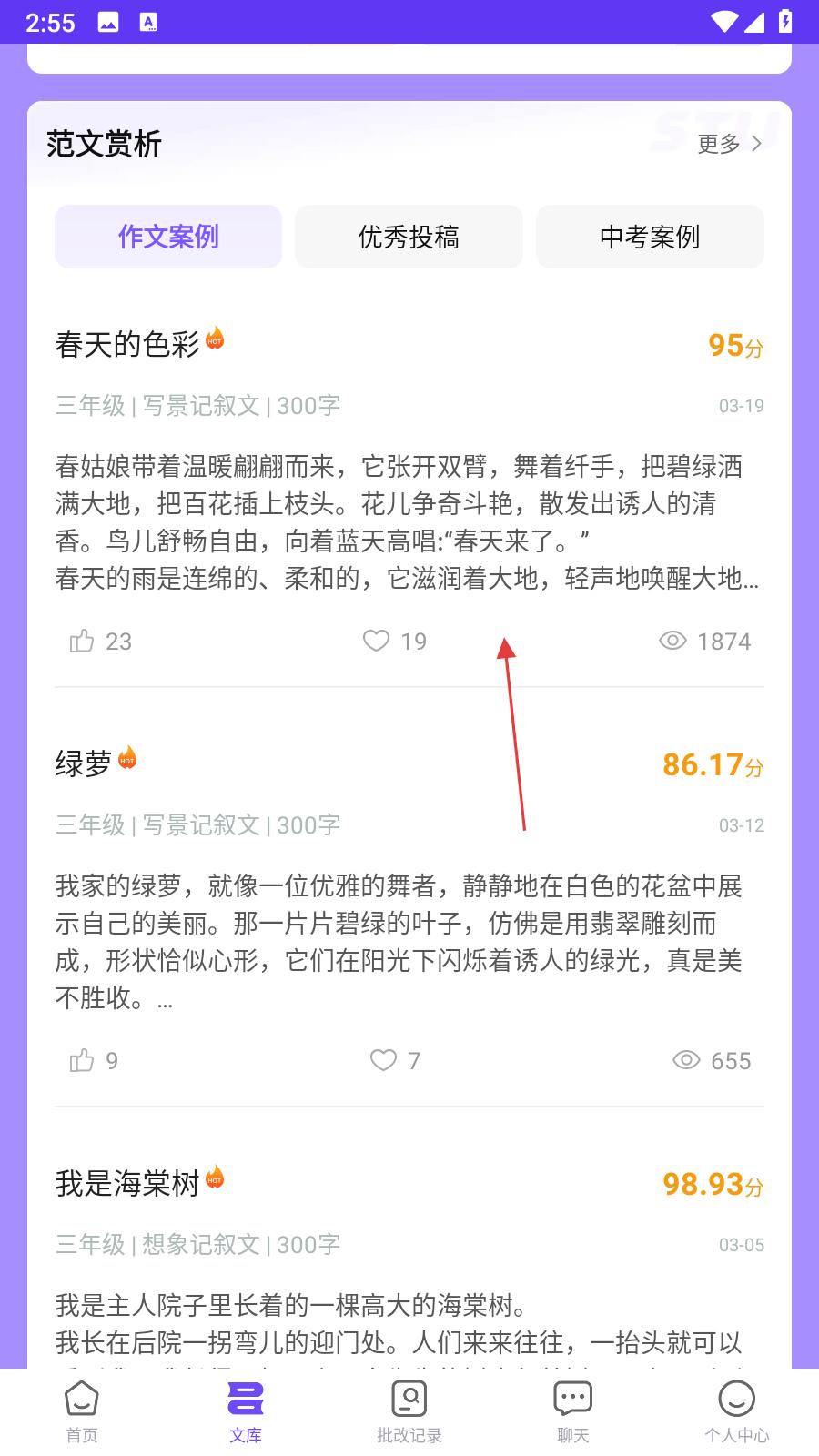Open the essay 春天的色彩
The width and height of the screenshot is (819, 1456).
click(x=127, y=345)
